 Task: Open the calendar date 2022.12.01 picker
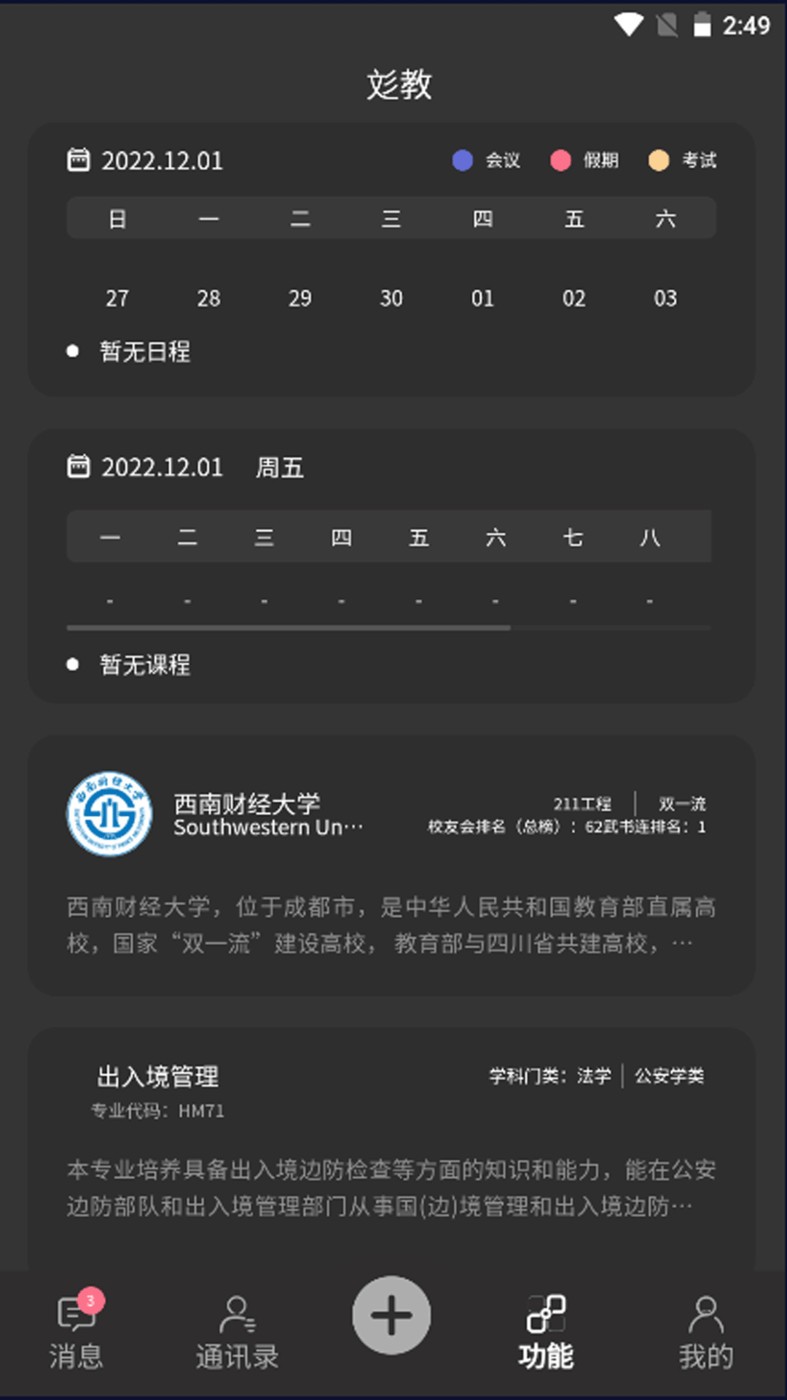pyautogui.click(x=146, y=161)
